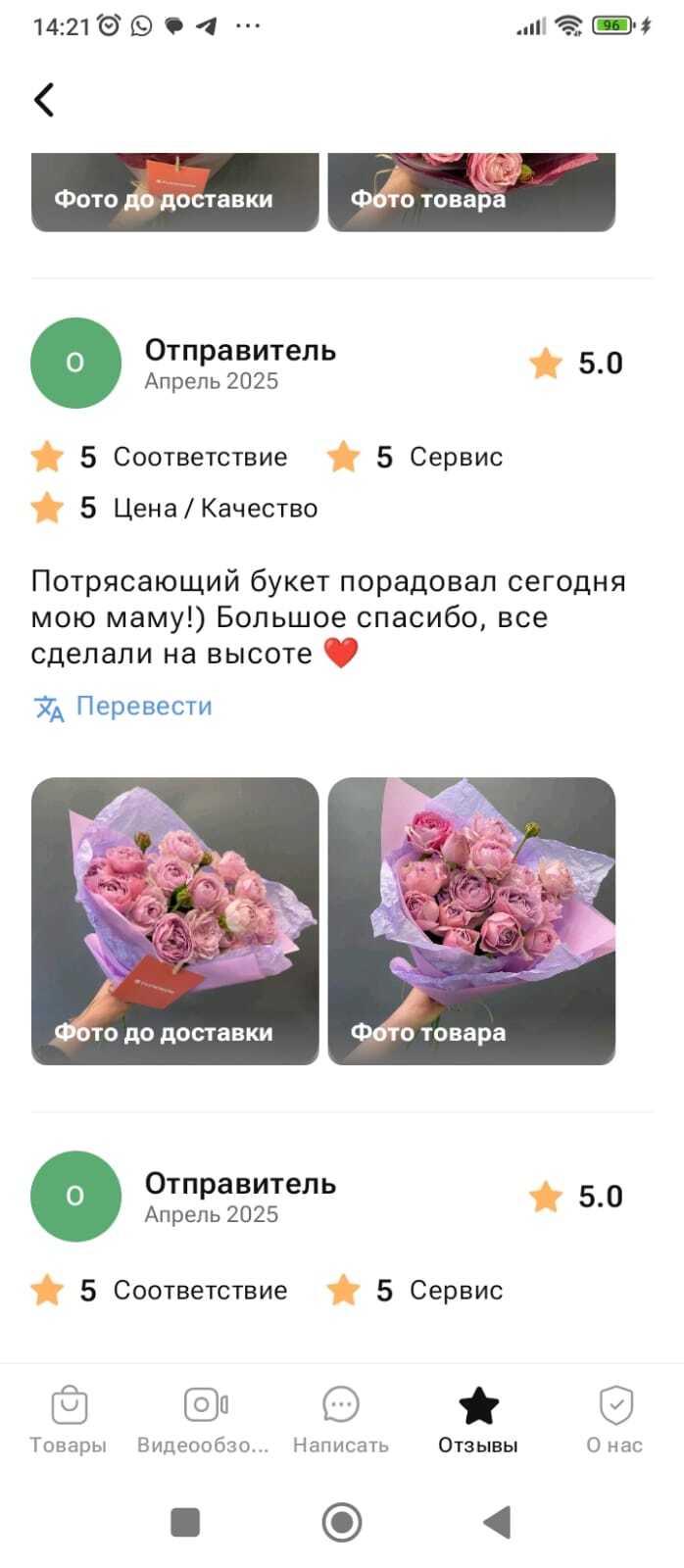Tap the system back triangle
The image size is (684, 1568).
point(498,1522)
